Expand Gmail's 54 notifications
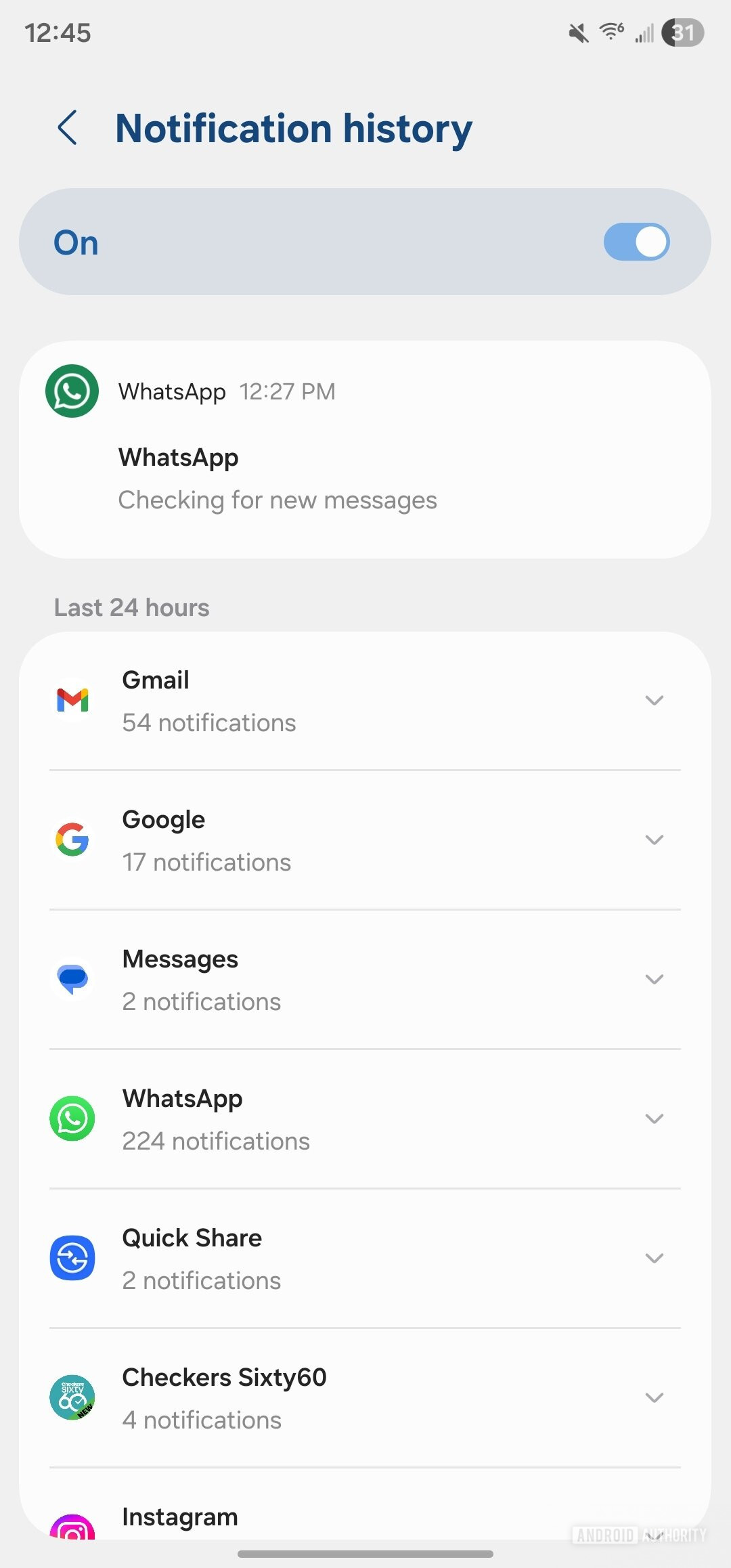 pyautogui.click(x=655, y=701)
